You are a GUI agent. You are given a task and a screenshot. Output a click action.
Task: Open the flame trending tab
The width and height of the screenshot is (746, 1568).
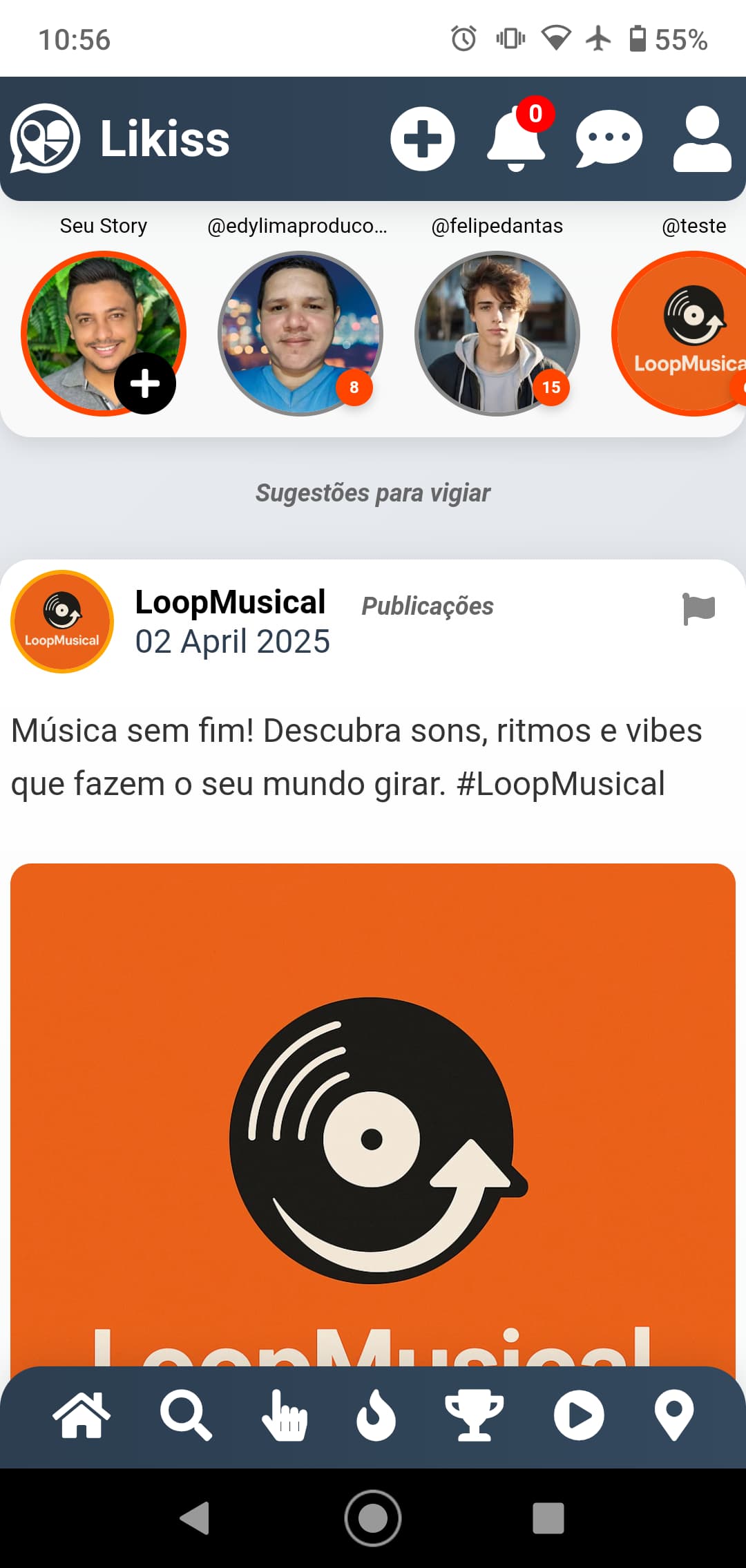376,1415
